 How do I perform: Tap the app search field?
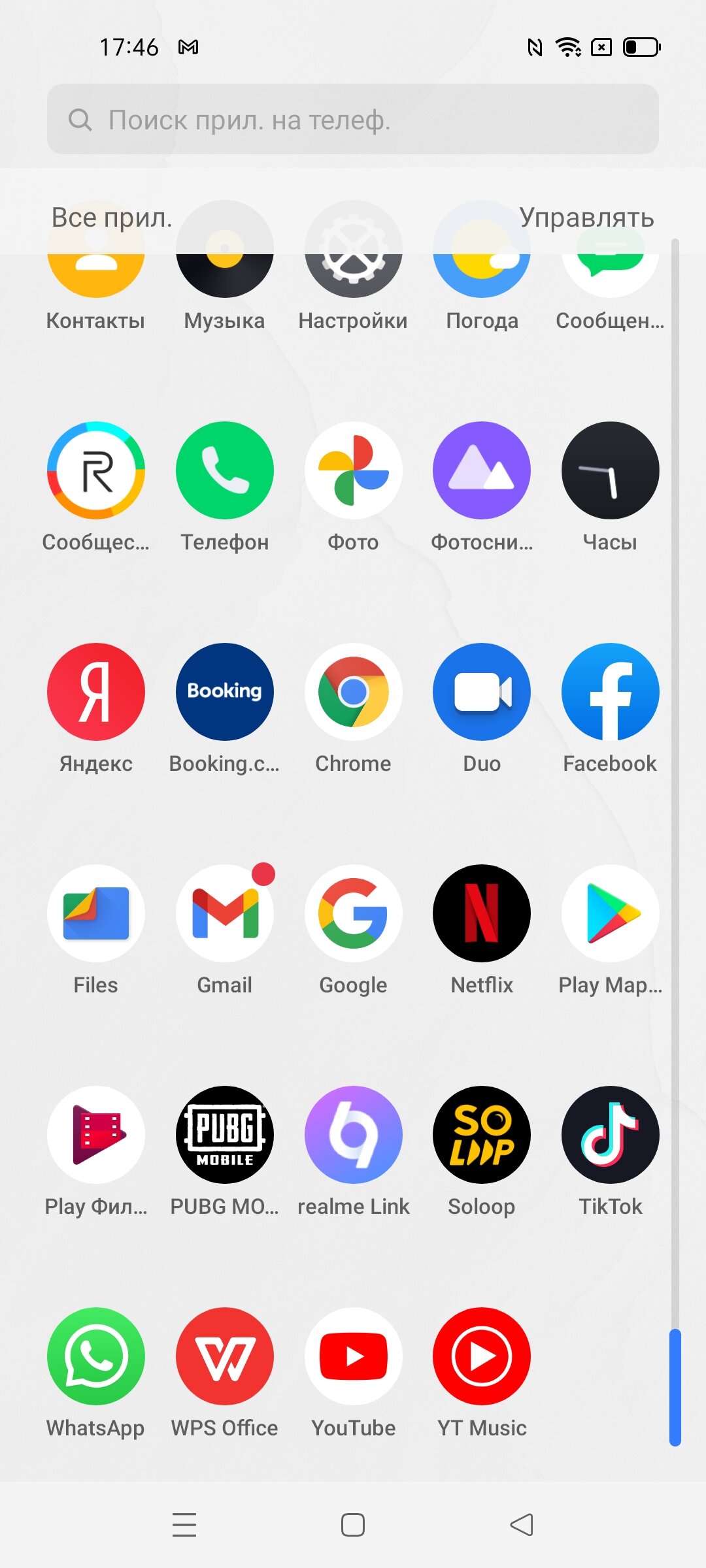353,119
